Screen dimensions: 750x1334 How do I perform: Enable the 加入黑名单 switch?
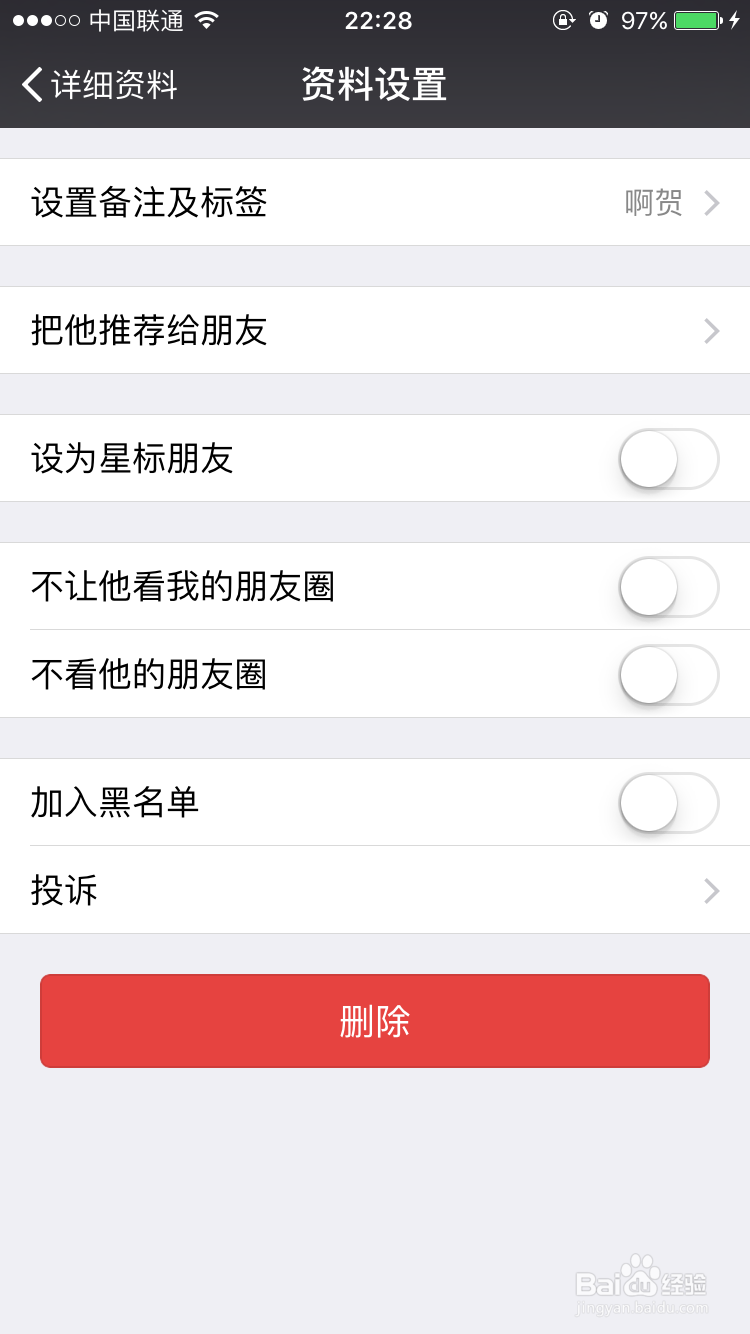668,803
